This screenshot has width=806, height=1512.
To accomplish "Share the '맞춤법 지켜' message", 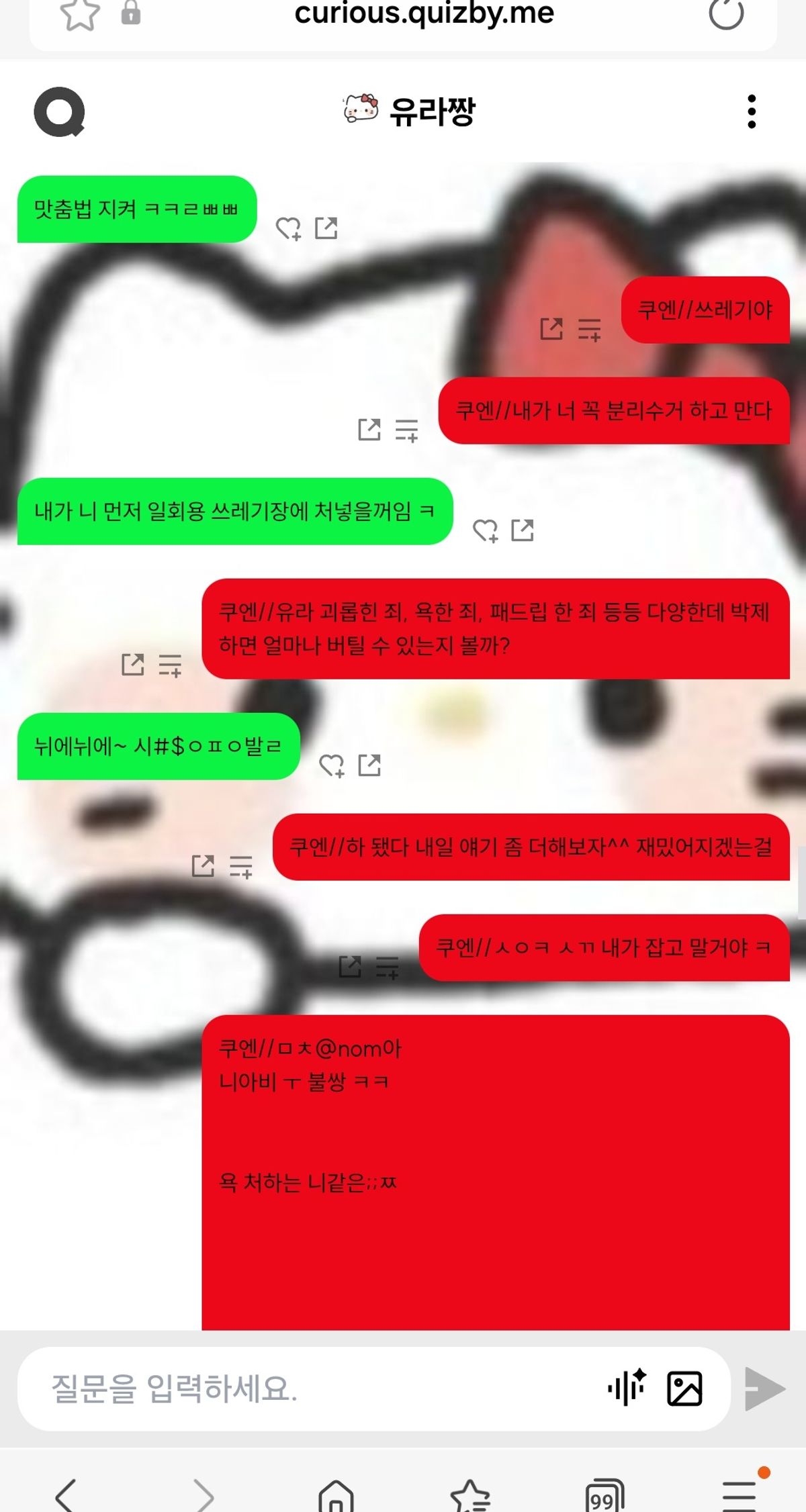I will coord(326,228).
